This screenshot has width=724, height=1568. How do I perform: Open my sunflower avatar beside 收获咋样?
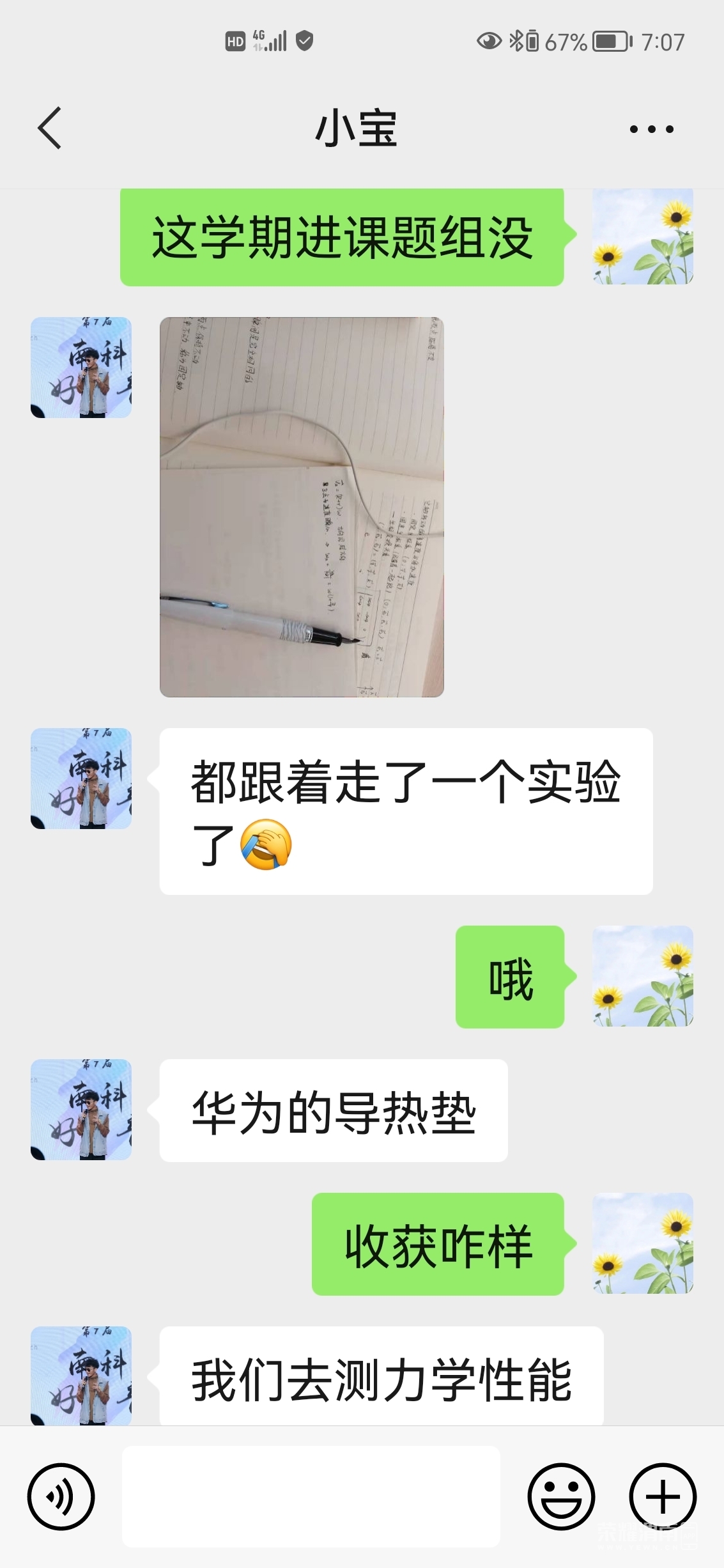pyautogui.click(x=643, y=1243)
